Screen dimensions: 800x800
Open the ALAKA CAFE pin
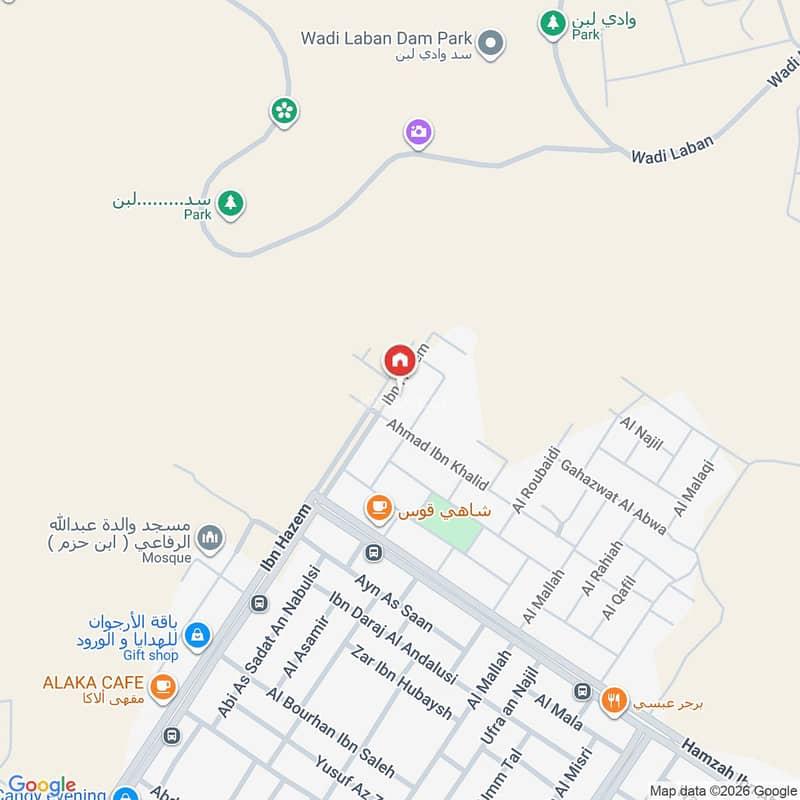point(163,687)
